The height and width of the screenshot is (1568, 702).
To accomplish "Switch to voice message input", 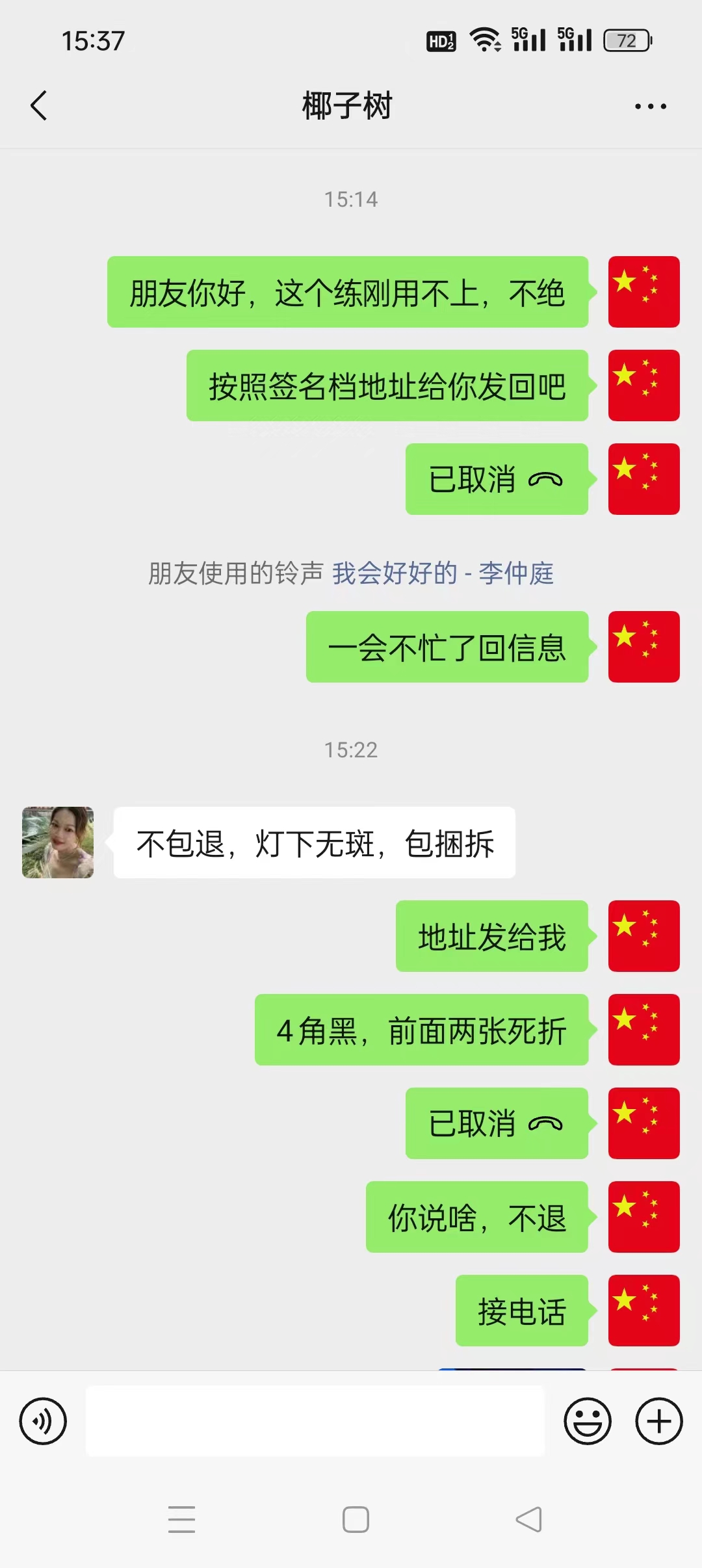I will tap(43, 1421).
